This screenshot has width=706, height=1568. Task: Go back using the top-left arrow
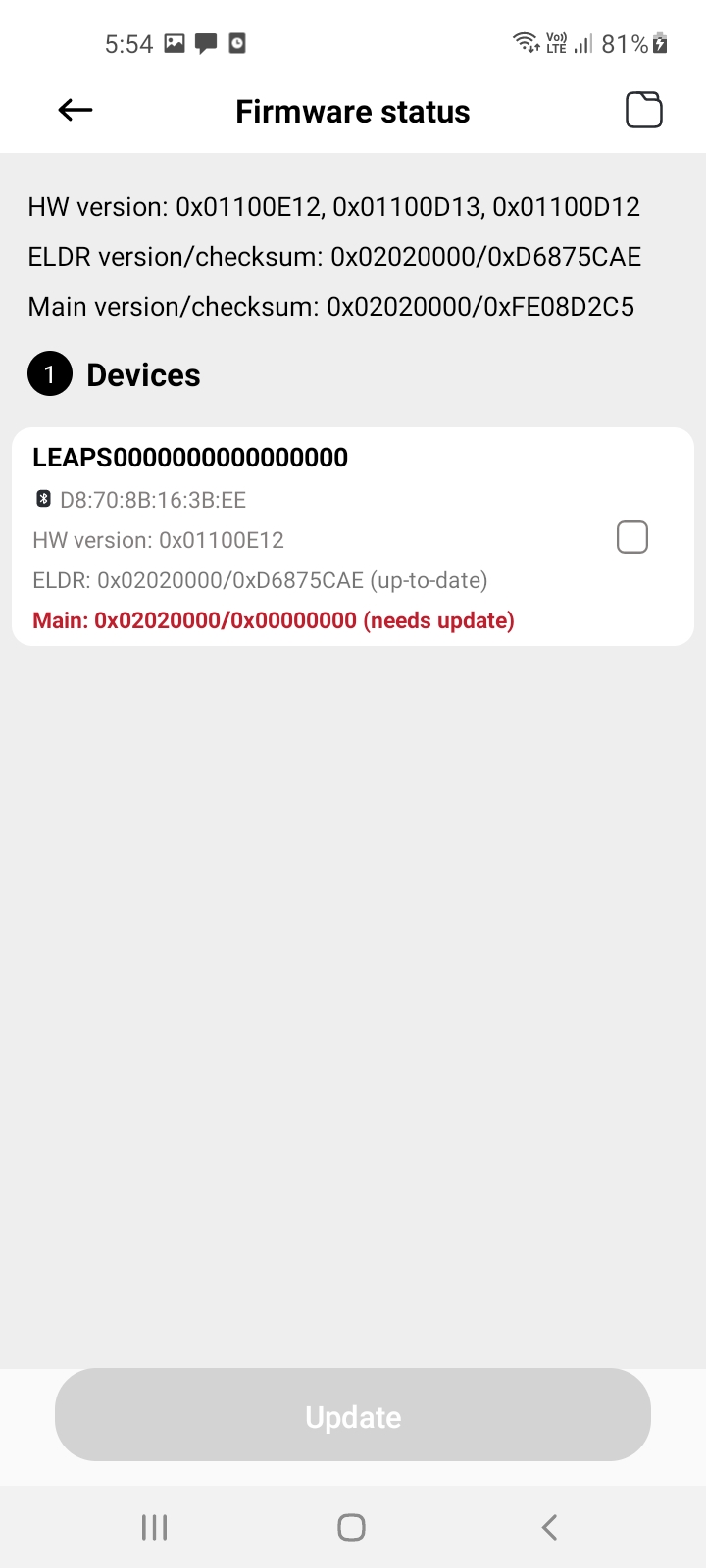76,110
